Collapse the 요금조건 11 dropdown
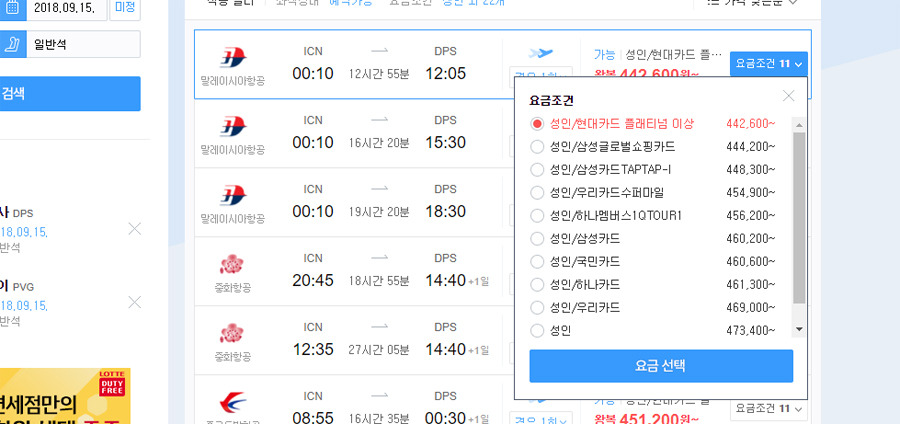Screen dimensions: 900x424 (x=769, y=64)
